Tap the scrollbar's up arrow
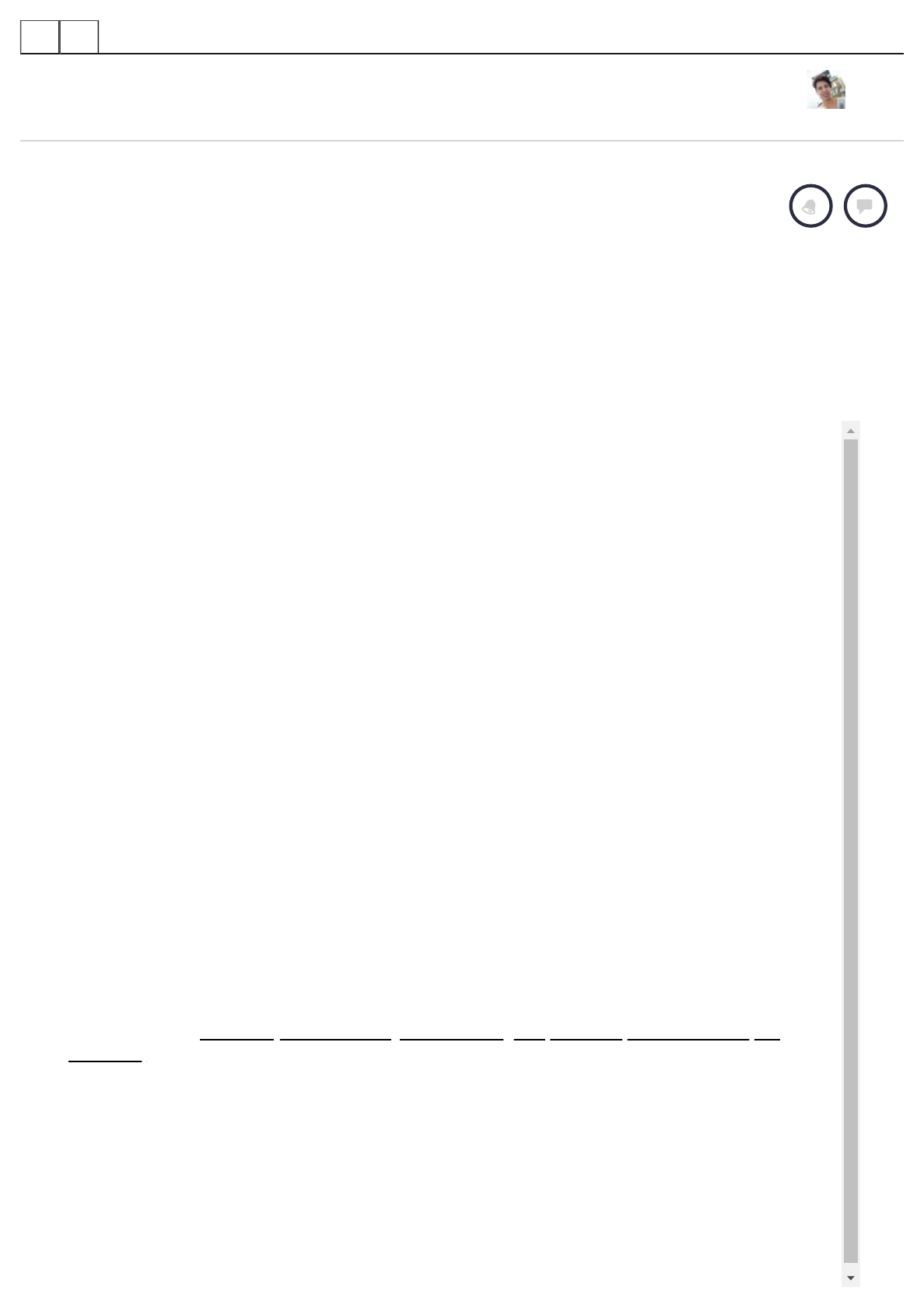The height and width of the screenshot is (1308, 924). tap(851, 431)
